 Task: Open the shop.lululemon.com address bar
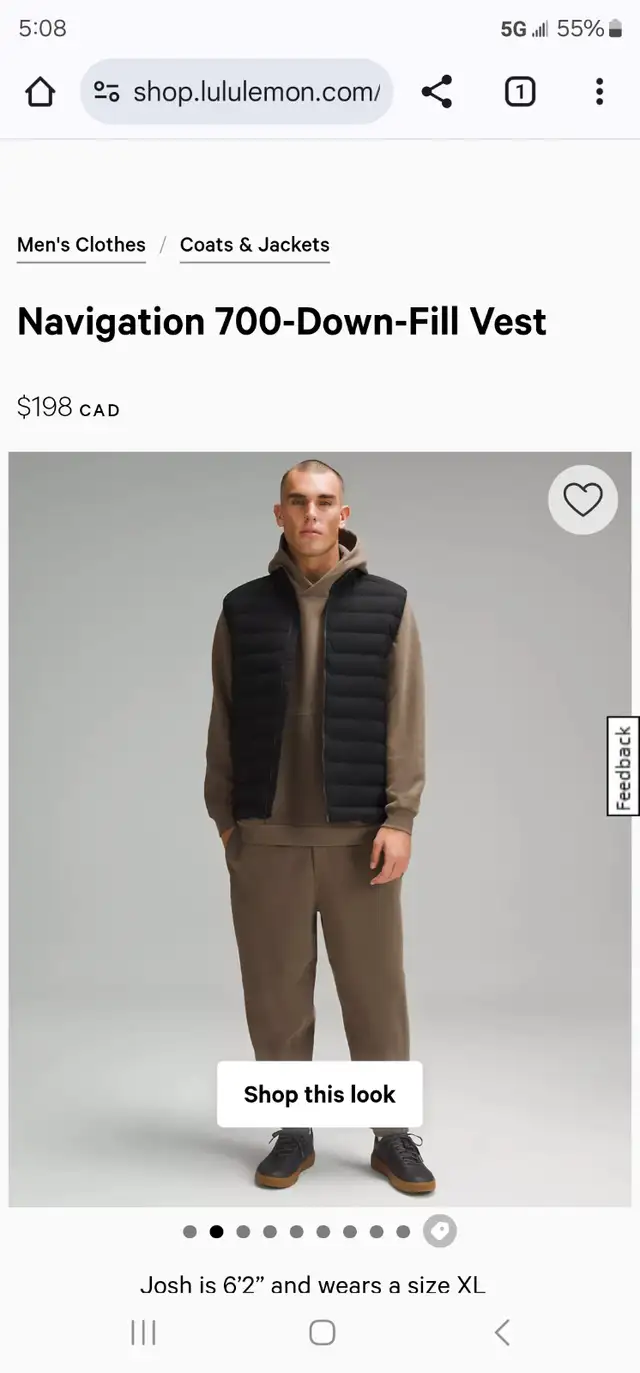point(237,92)
